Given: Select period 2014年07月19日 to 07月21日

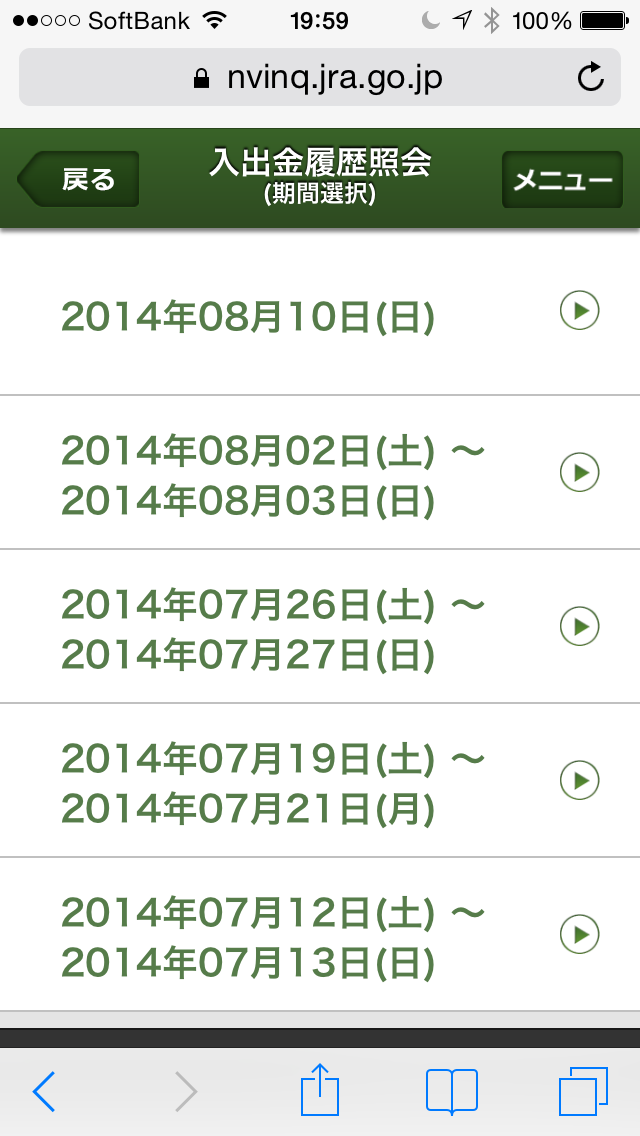Looking at the screenshot, I should 320,781.
